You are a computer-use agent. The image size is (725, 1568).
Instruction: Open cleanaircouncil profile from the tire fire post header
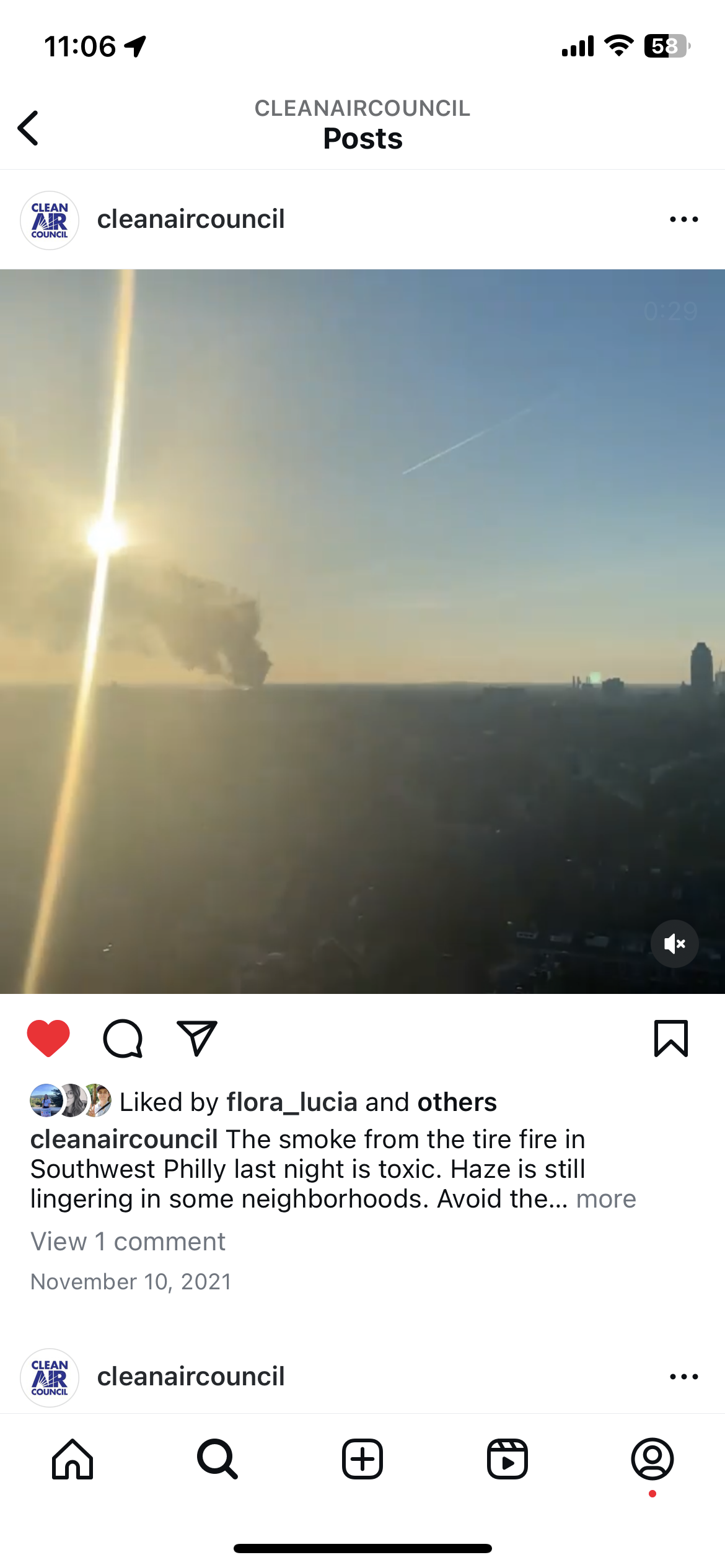[191, 220]
